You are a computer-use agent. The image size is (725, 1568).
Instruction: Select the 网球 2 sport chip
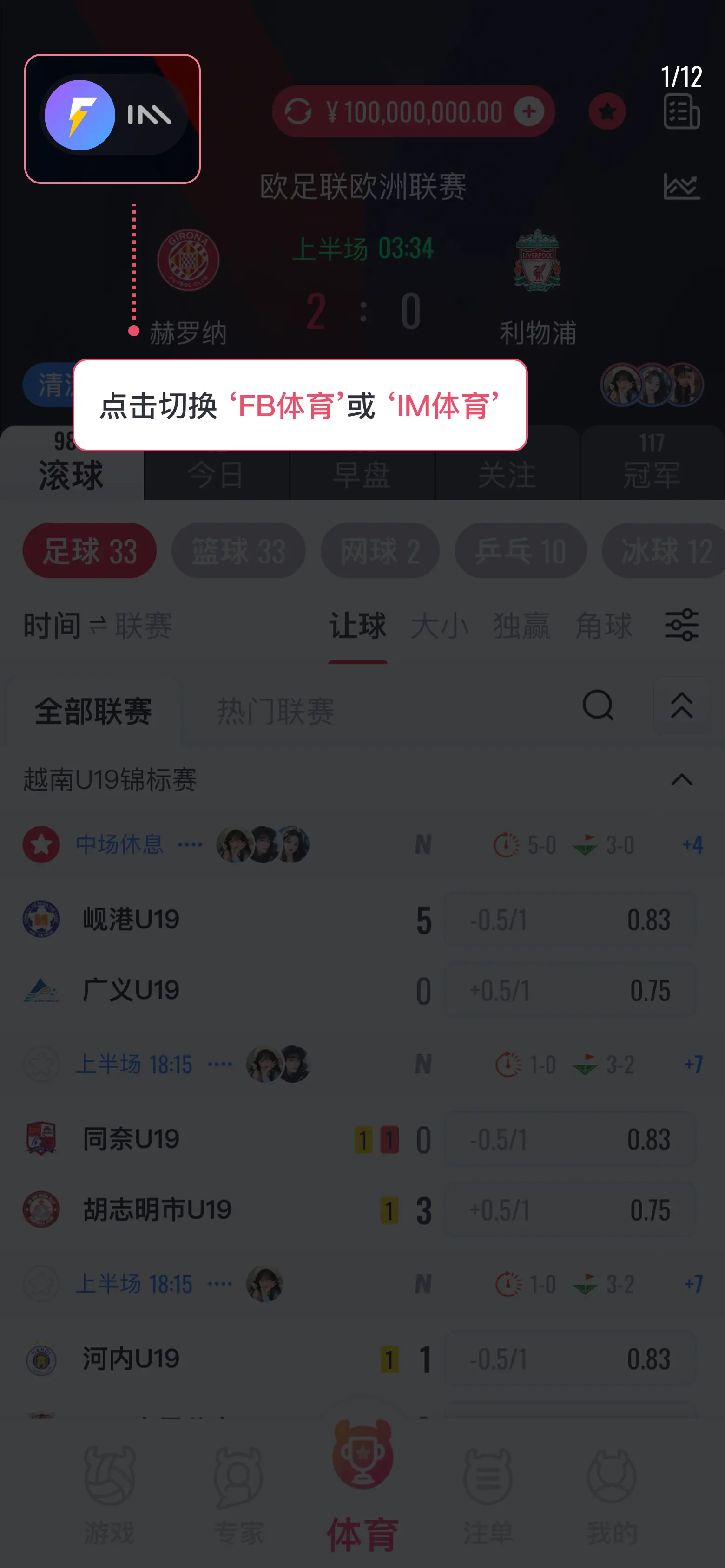380,551
